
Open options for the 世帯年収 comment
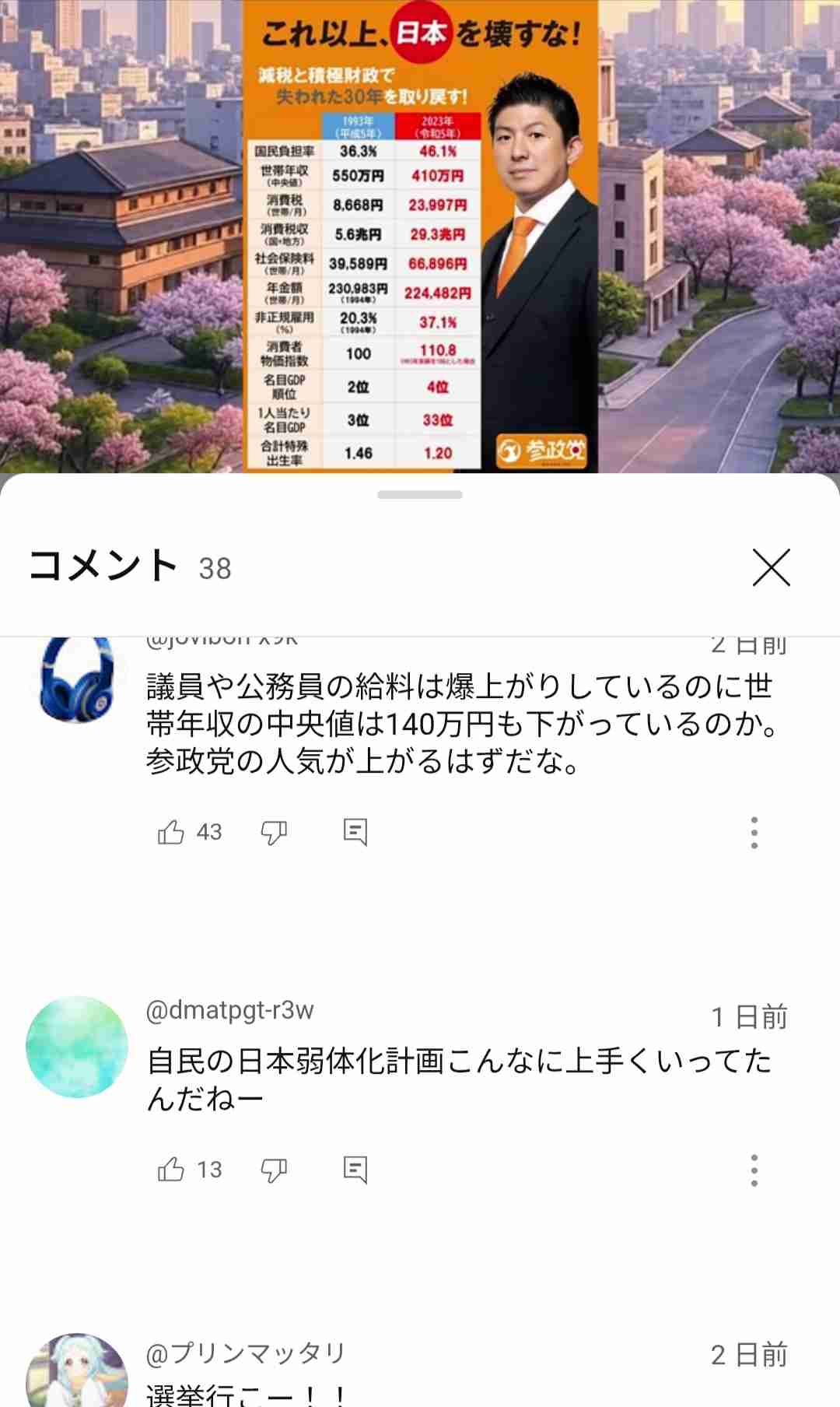(754, 832)
